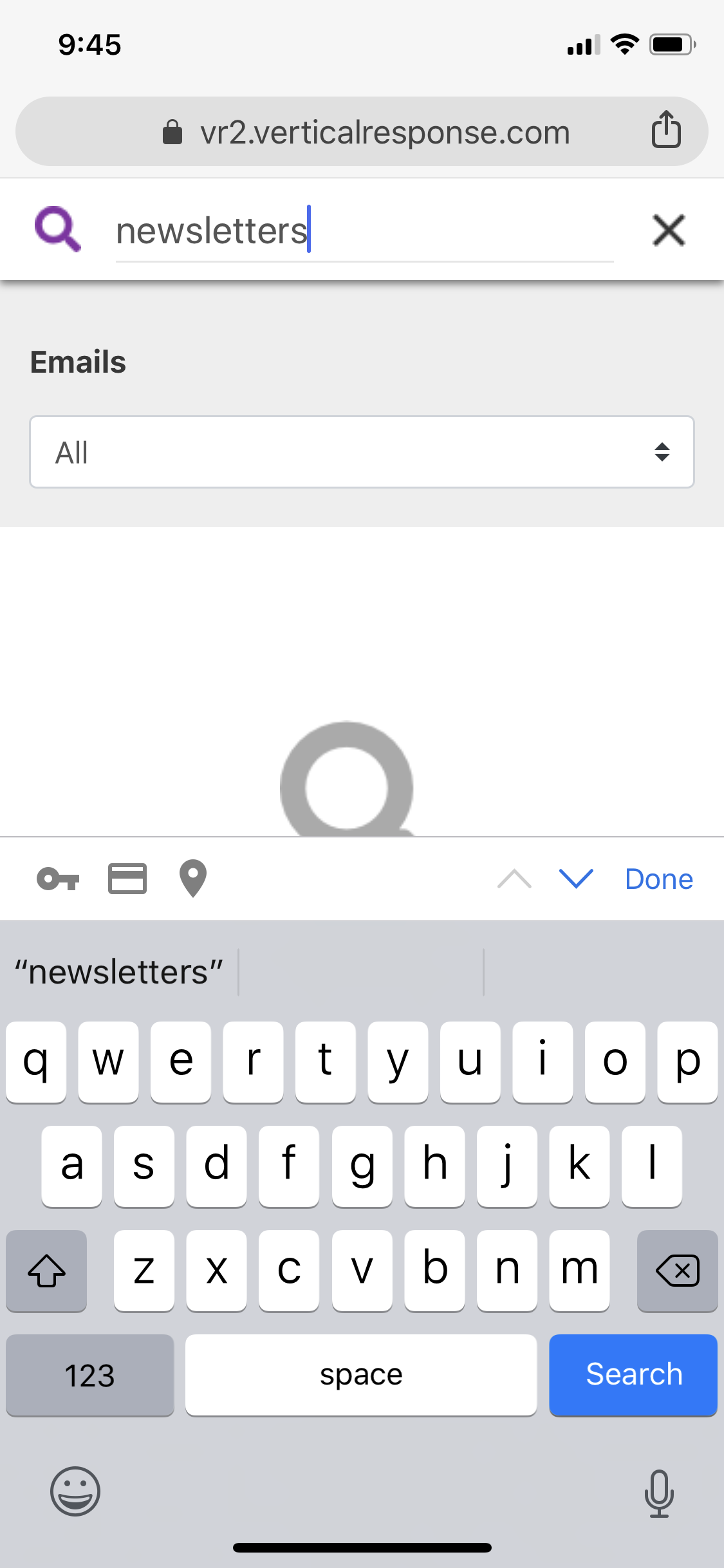This screenshot has height=1568, width=724.
Task: Accept the "newsletters" keyboard suggestion
Action: [x=120, y=972]
